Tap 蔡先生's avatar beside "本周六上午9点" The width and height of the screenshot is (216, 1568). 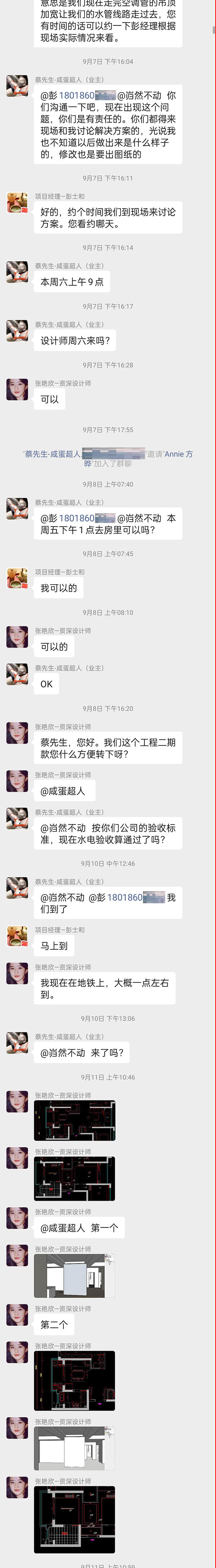(17, 272)
